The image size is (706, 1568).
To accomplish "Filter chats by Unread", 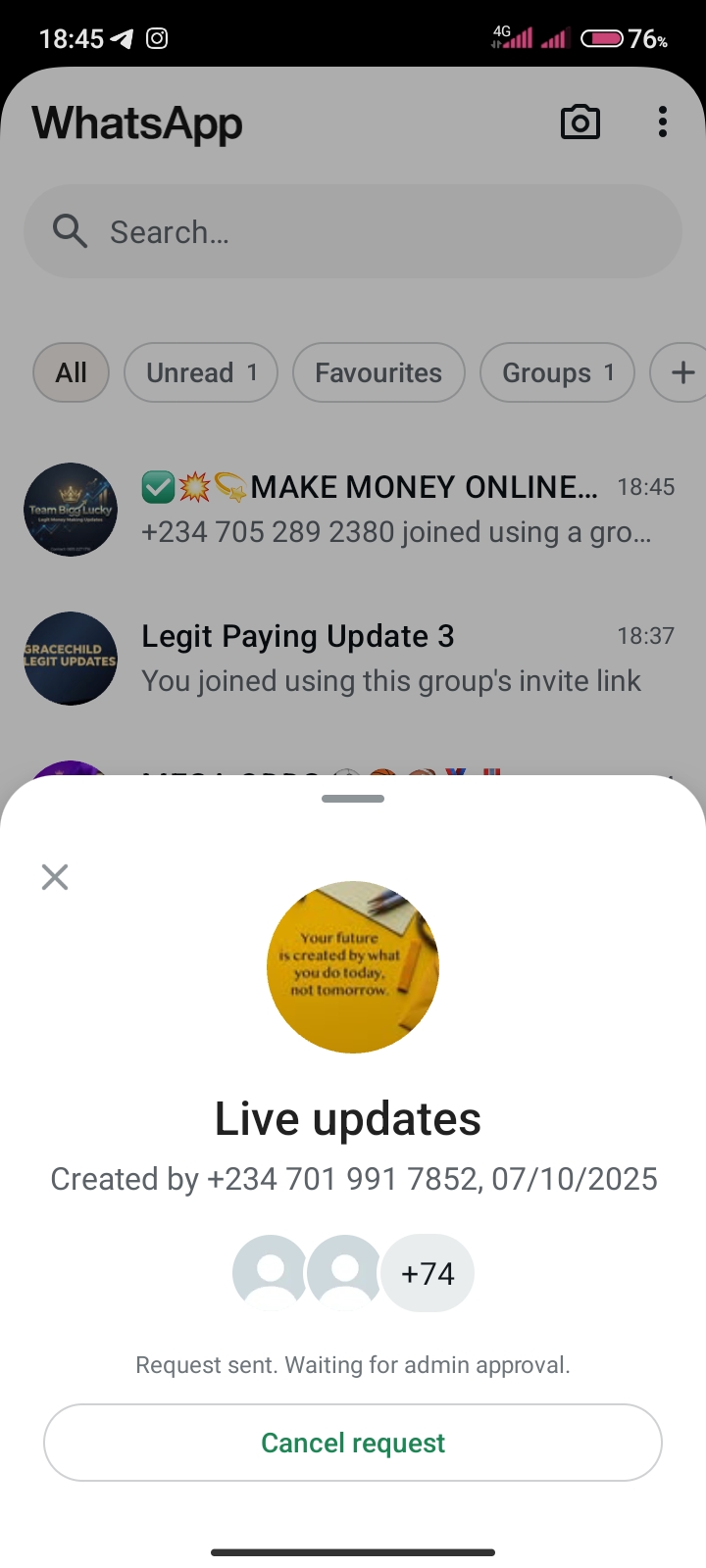I will (201, 372).
